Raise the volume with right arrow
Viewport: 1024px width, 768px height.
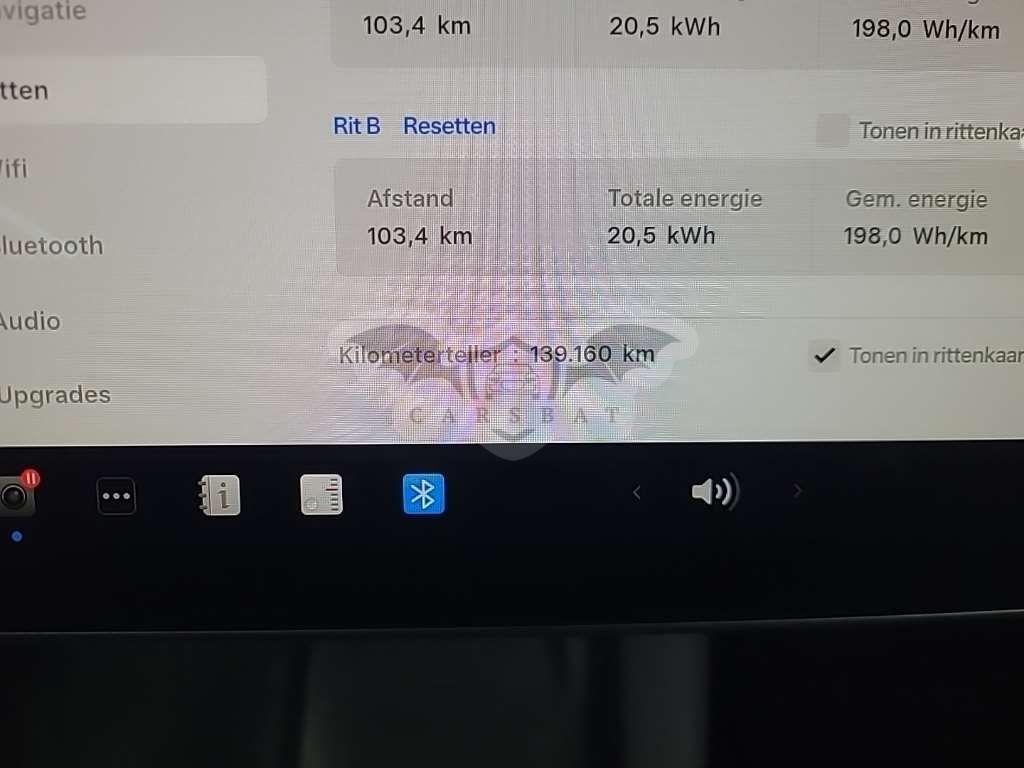[x=797, y=490]
